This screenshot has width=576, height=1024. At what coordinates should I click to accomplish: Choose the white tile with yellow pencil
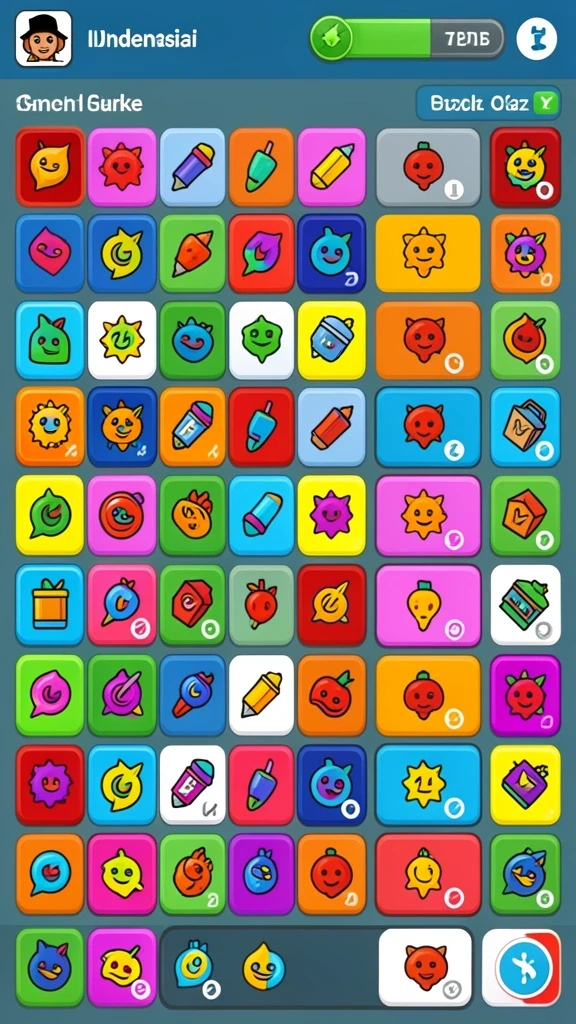click(x=261, y=695)
